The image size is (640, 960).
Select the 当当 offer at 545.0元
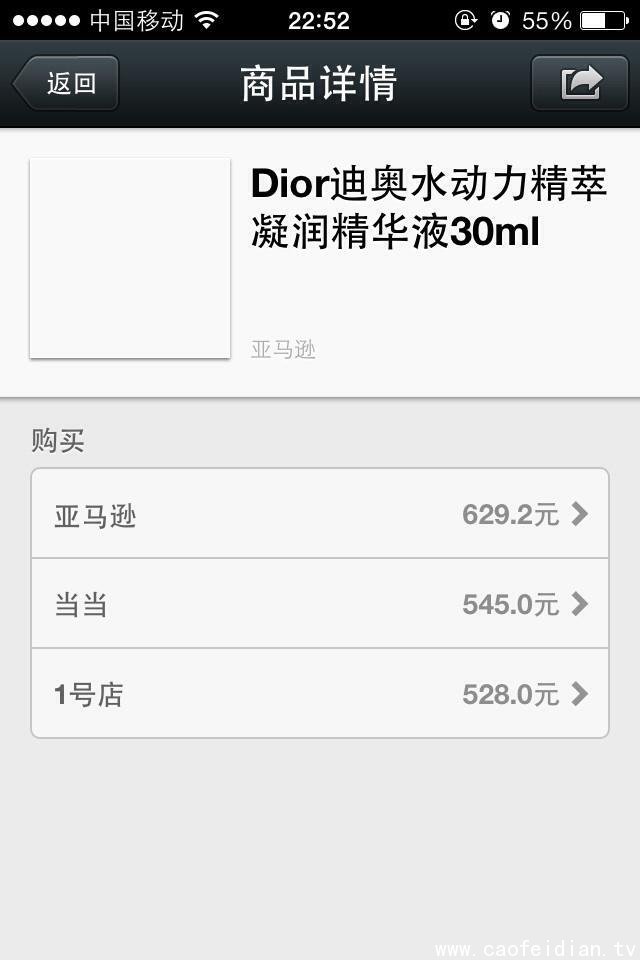(x=320, y=604)
